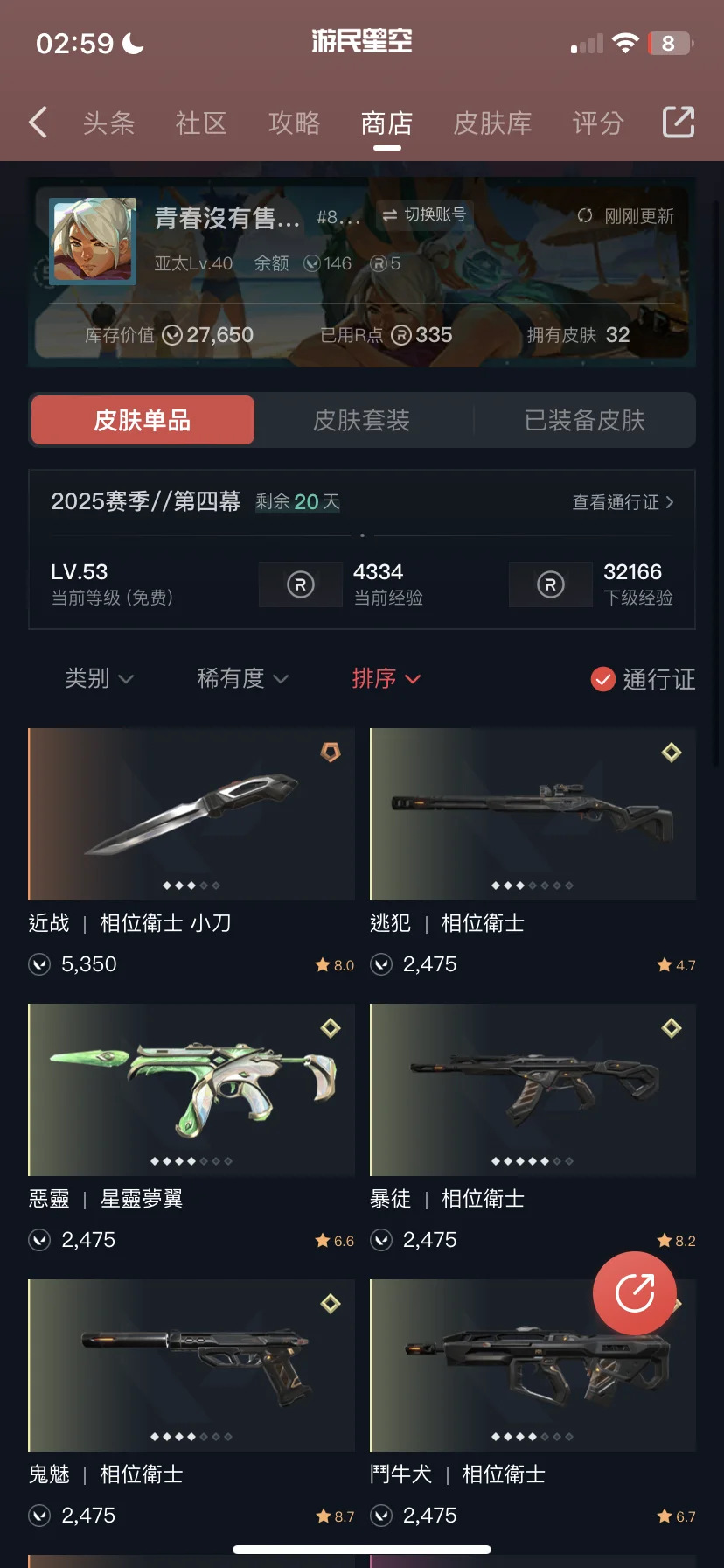Open the 攻略 tab
Viewport: 724px width, 1568px height.
[x=294, y=122]
